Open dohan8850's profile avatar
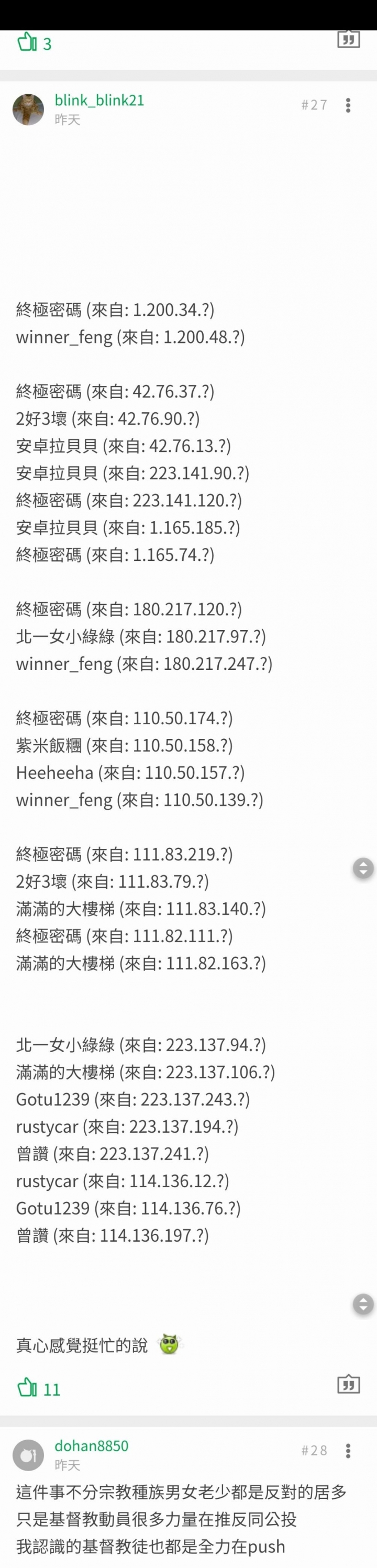The width and height of the screenshot is (377, 1568). pos(29,1455)
